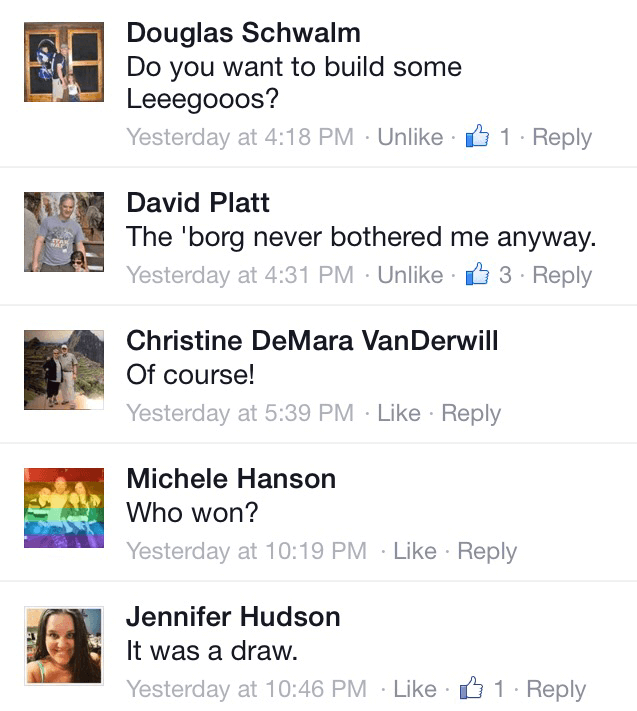Reply to Douglas Schwalm's comment
Image resolution: width=637 pixels, height=711 pixels.
[562, 138]
